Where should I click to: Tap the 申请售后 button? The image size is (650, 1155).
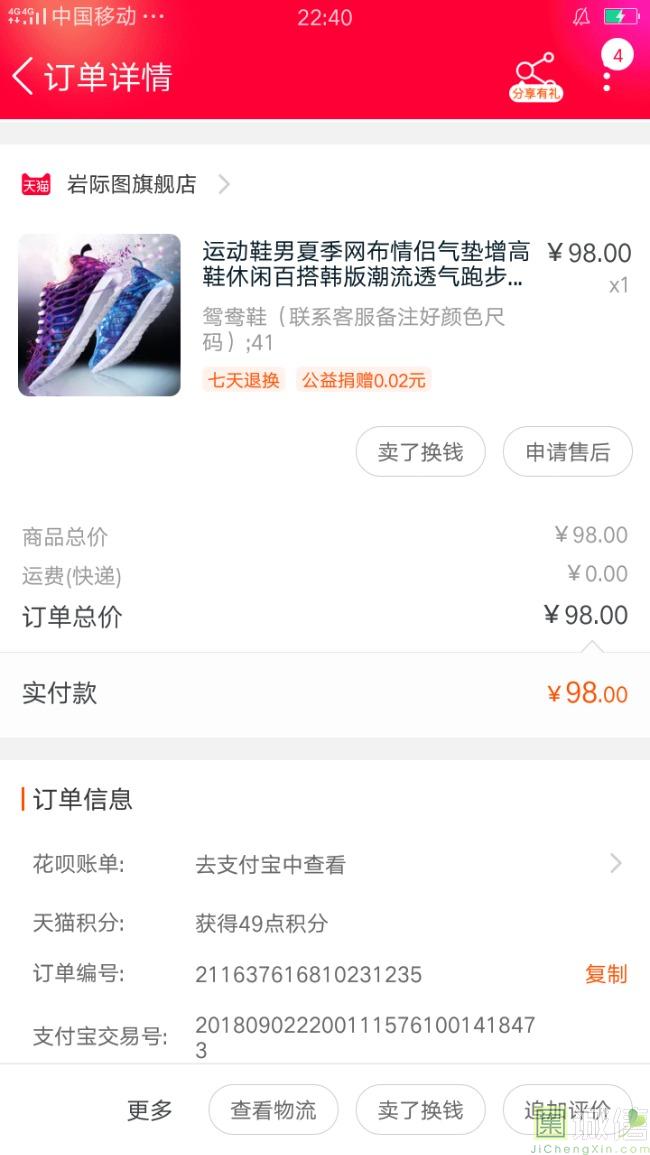point(567,452)
